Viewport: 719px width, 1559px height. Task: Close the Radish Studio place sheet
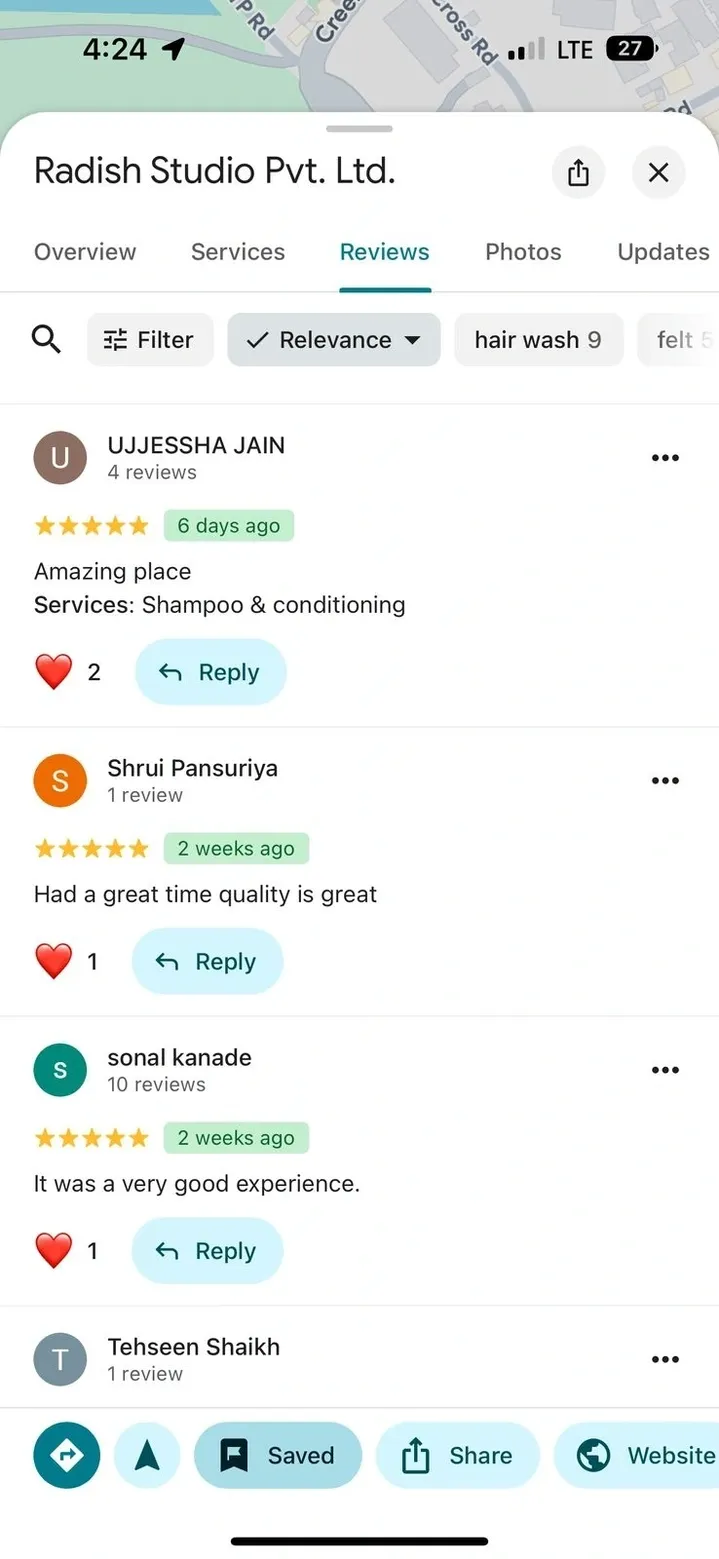click(658, 173)
